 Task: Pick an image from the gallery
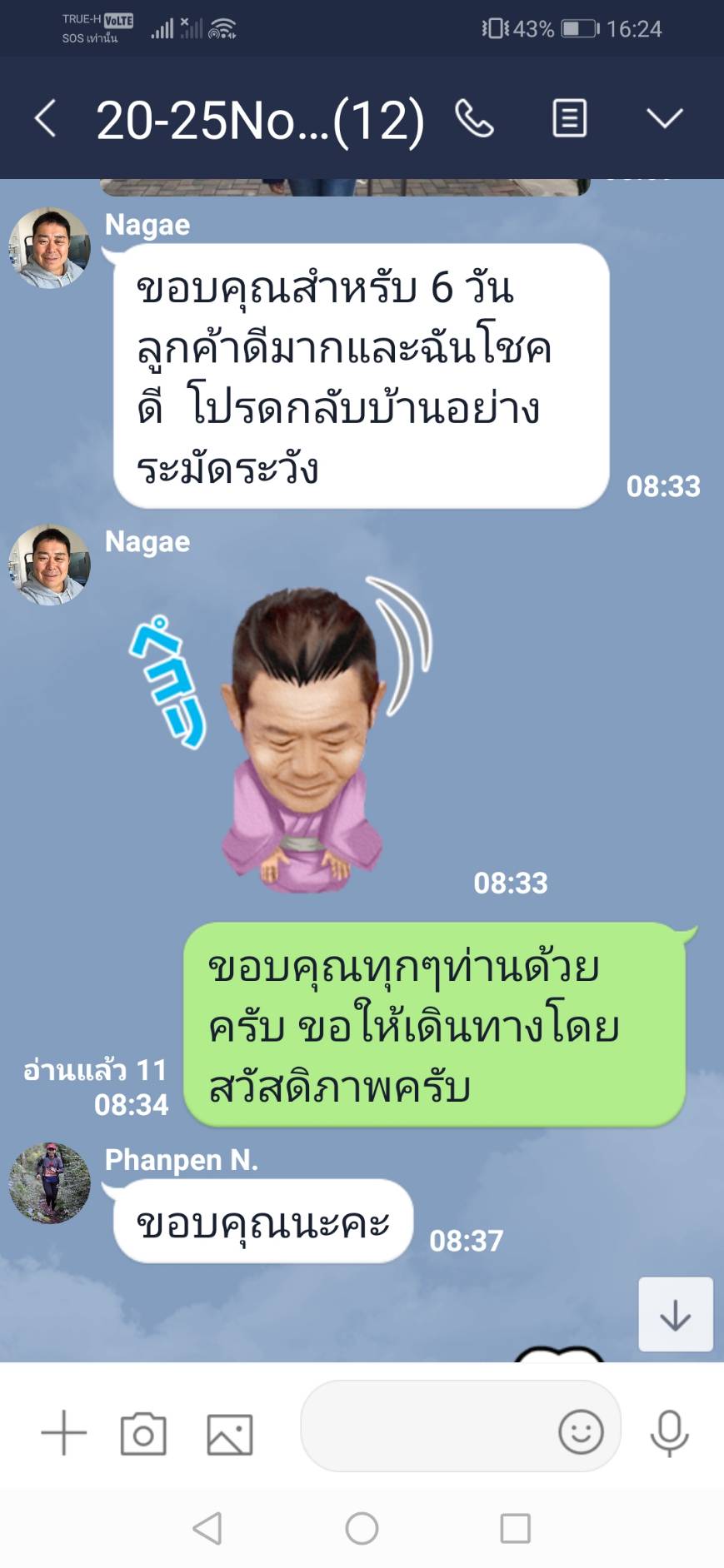[x=229, y=1433]
